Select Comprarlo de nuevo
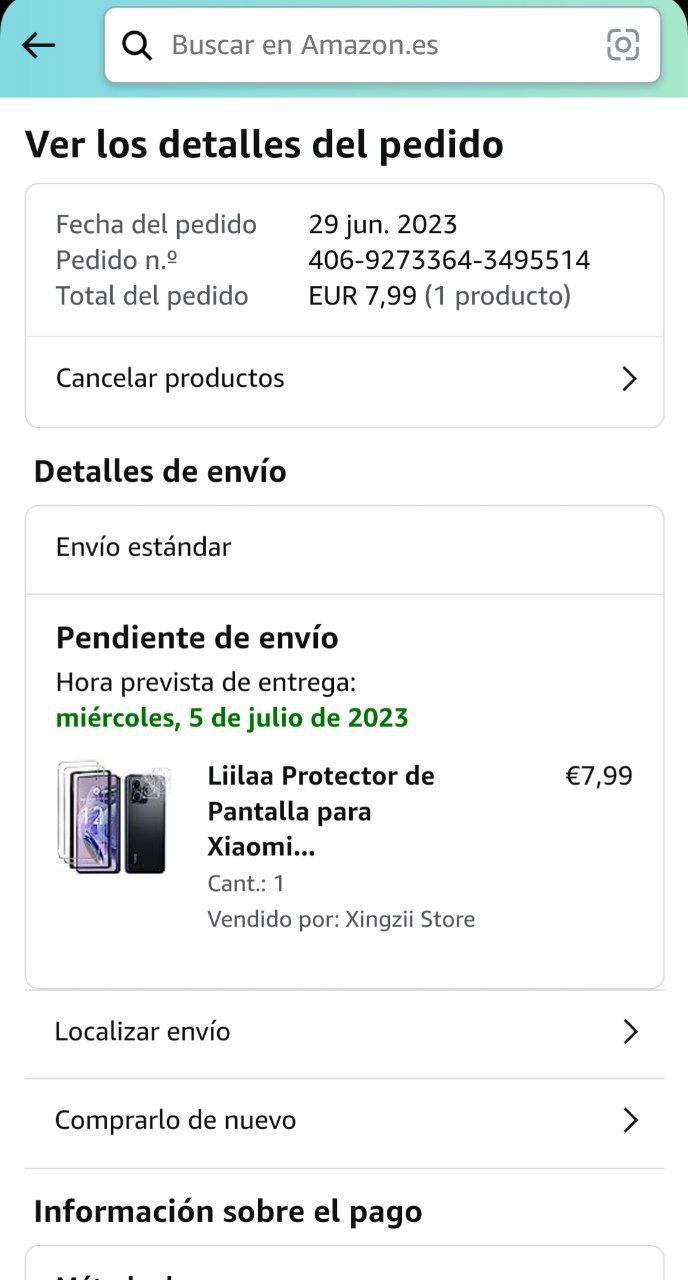 click(x=344, y=1120)
